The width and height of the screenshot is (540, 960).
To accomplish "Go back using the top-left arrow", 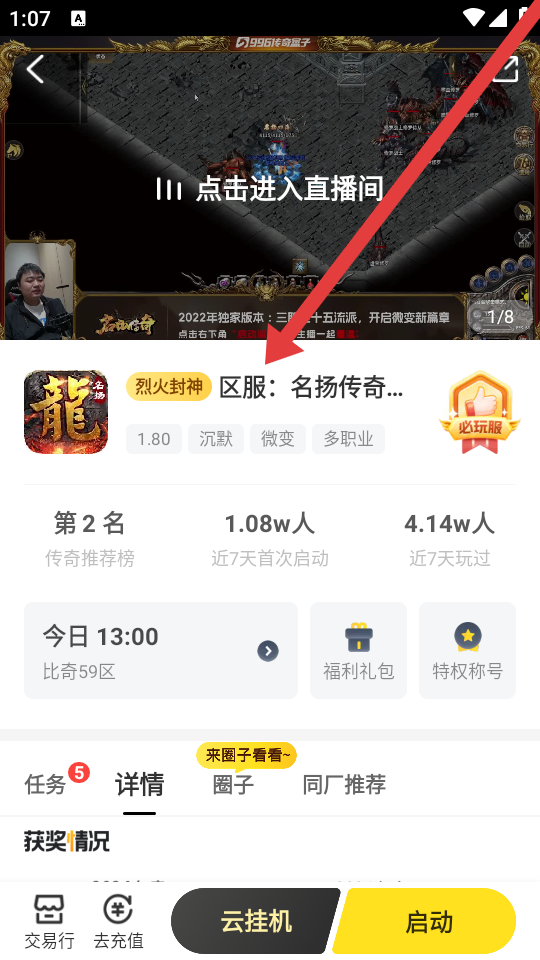I will (x=35, y=69).
